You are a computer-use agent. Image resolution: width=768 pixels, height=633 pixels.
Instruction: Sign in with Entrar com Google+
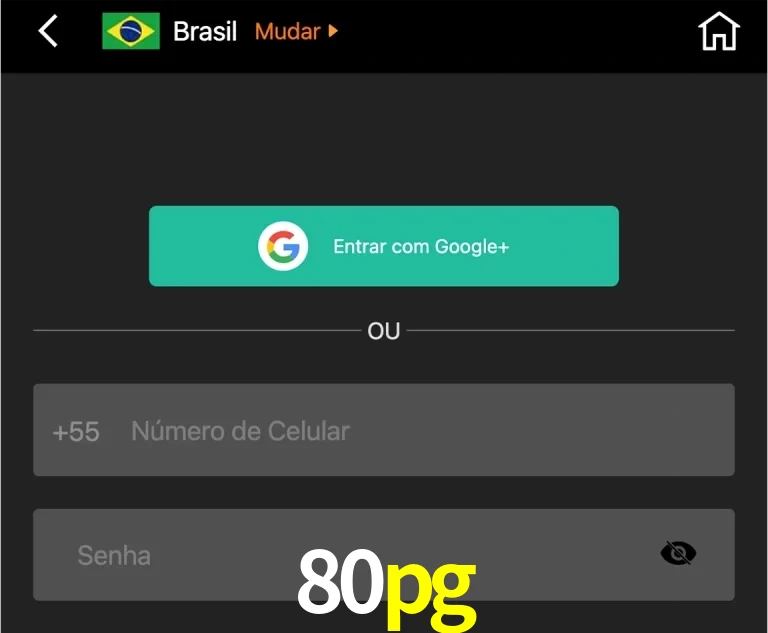coord(384,246)
